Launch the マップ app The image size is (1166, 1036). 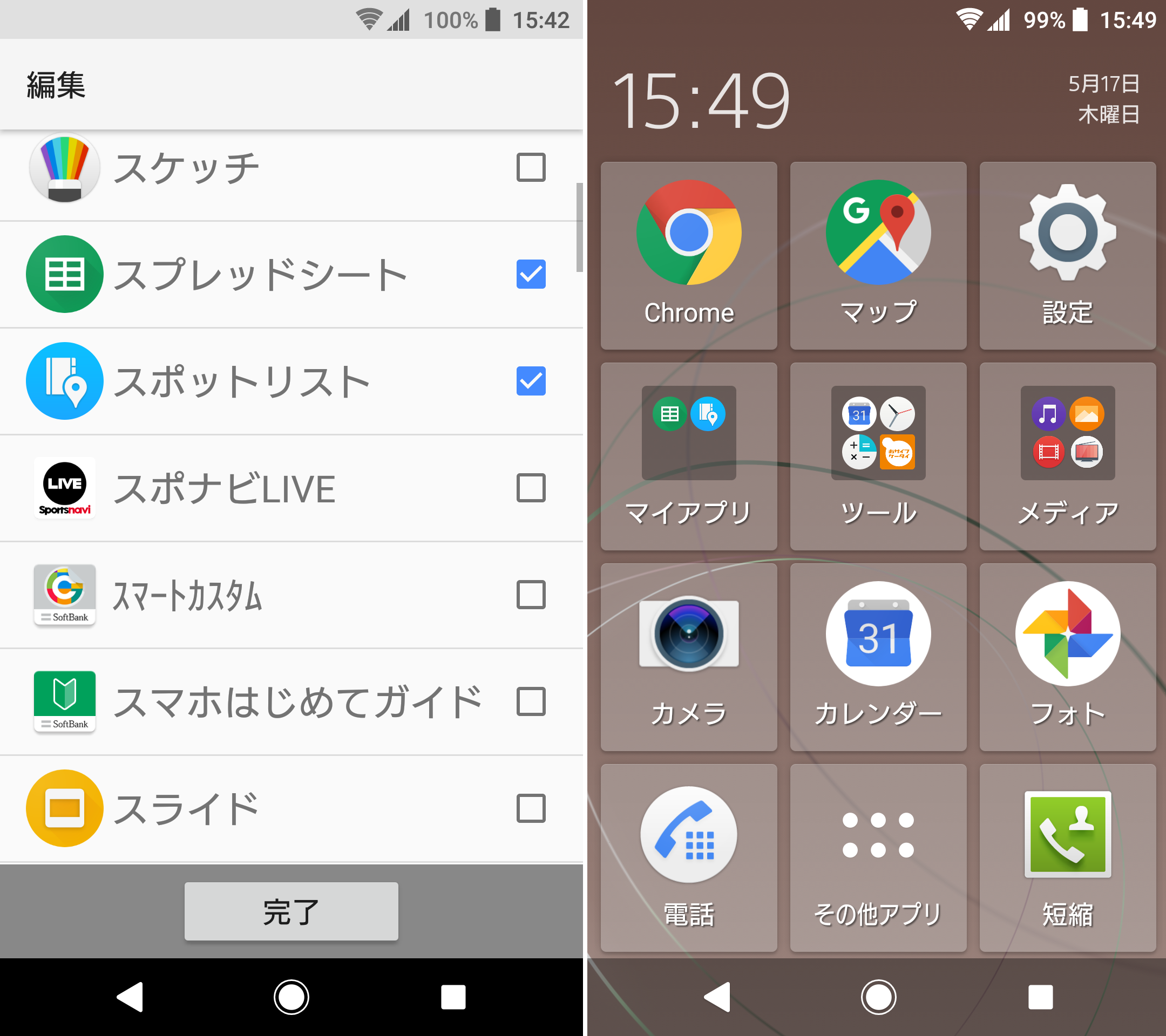(x=878, y=255)
